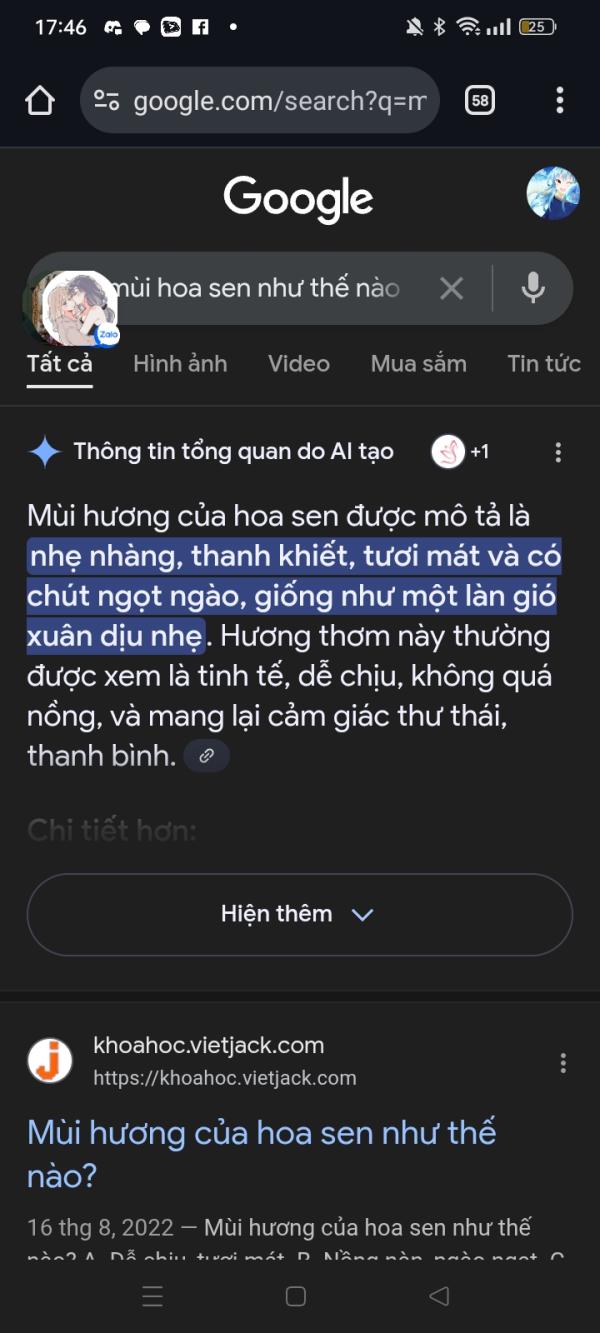Tap the google.com address bar
600x1333 pixels.
pos(260,100)
